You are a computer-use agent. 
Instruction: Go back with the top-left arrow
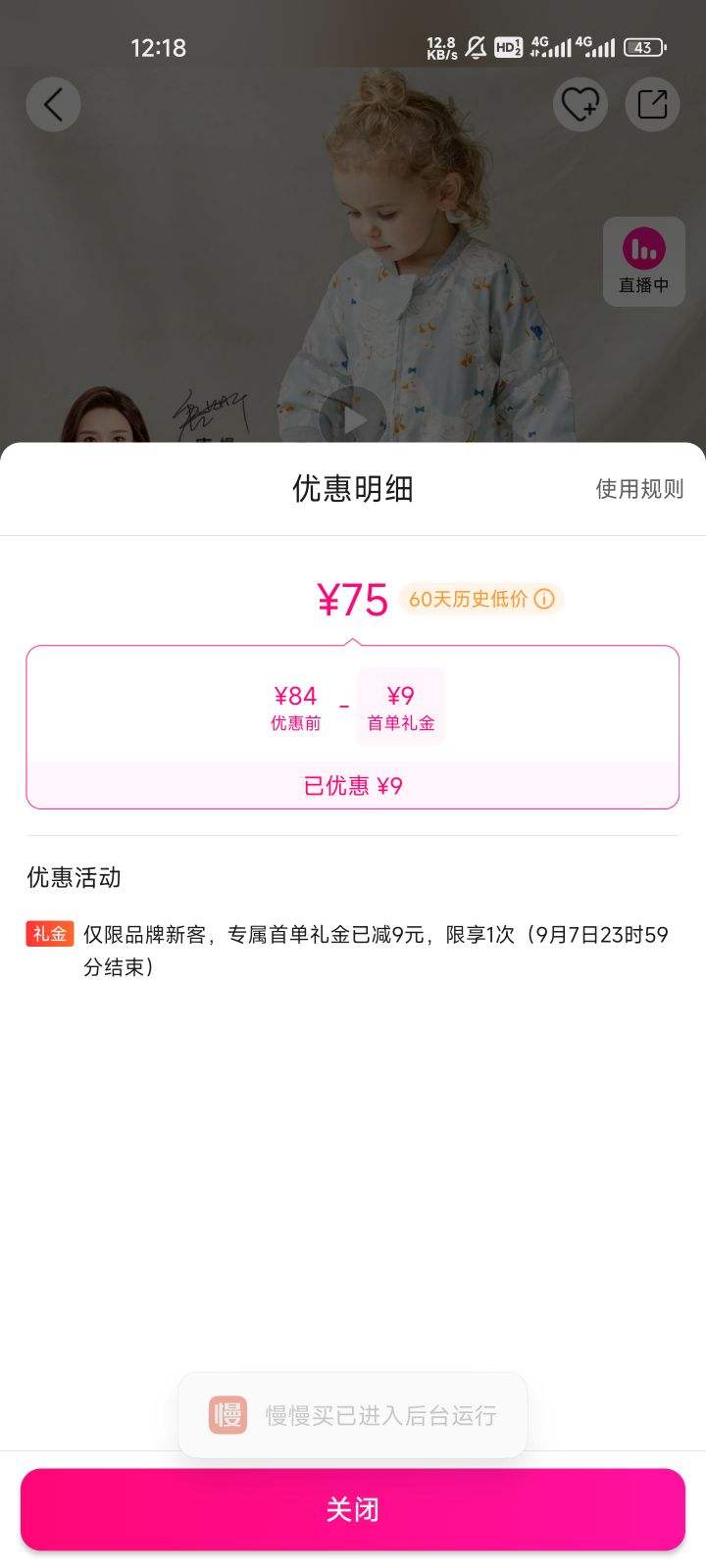point(53,104)
